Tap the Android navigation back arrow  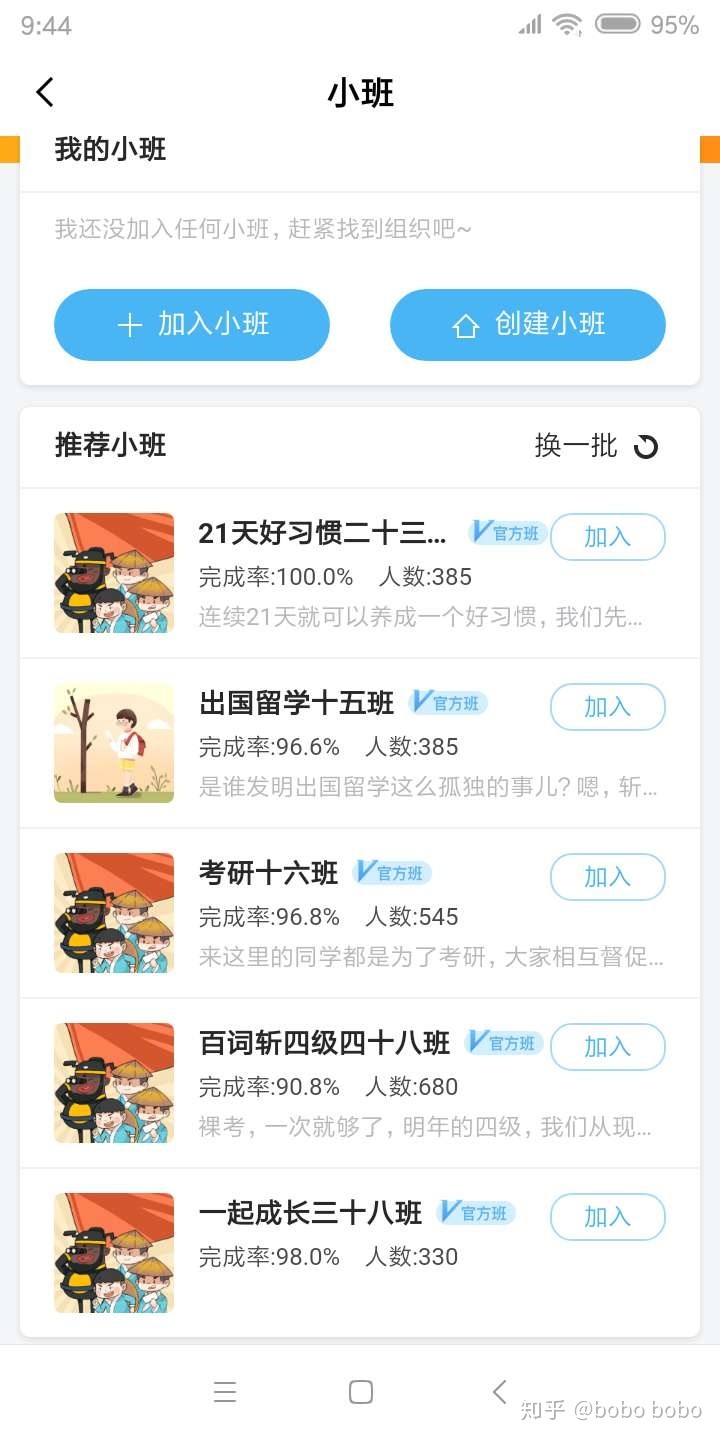tap(500, 1391)
